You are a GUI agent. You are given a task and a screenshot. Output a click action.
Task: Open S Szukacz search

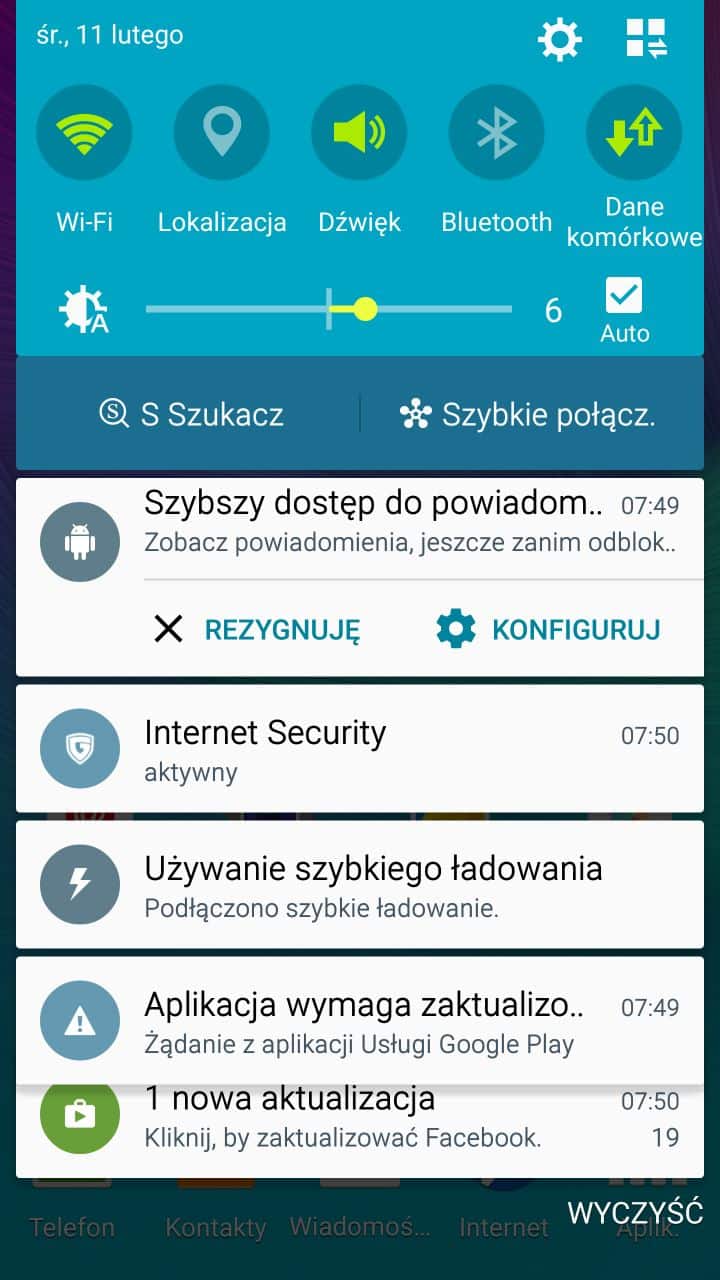point(192,414)
